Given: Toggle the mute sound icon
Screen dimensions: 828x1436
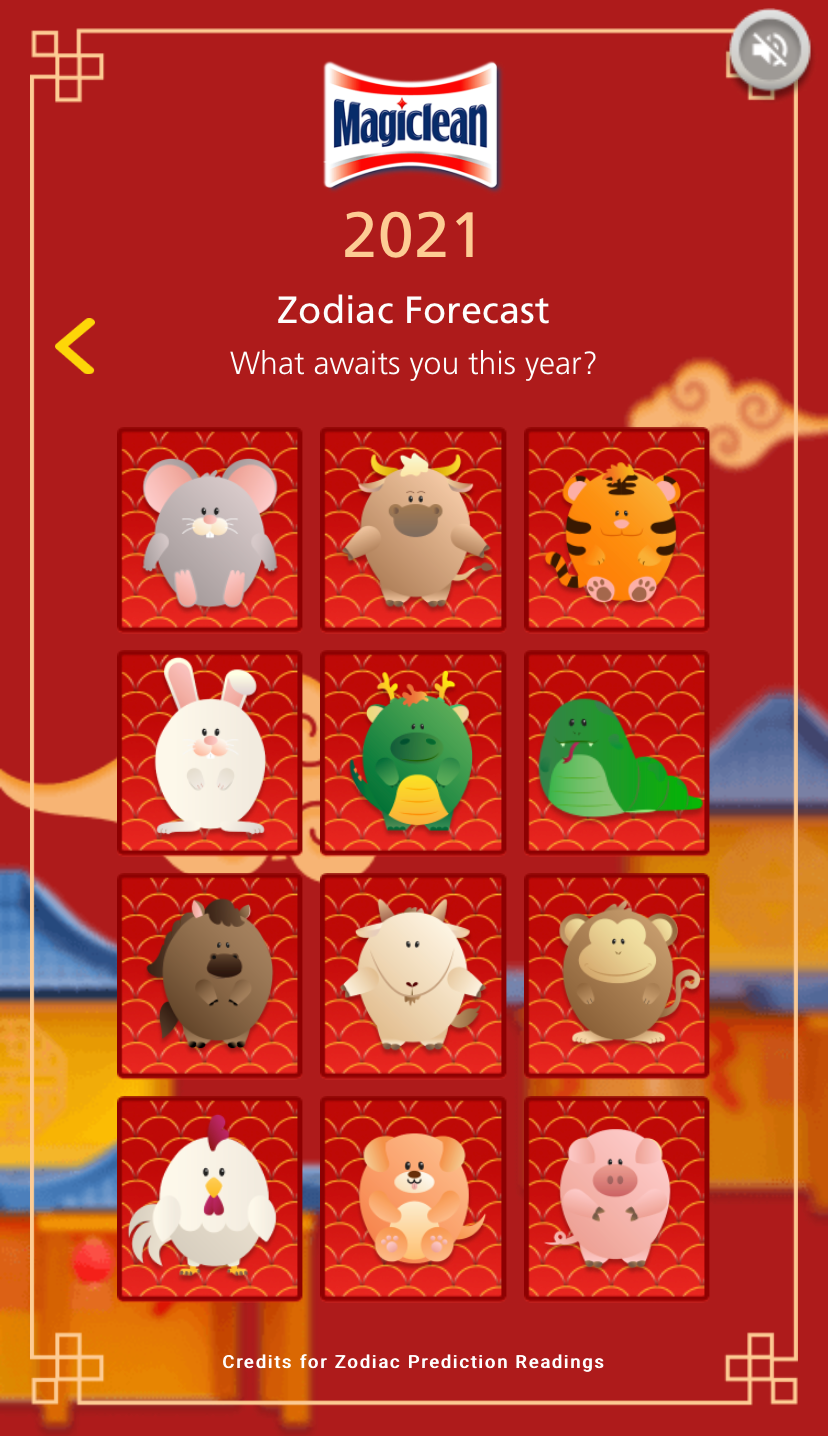Looking at the screenshot, I should coord(769,49).
